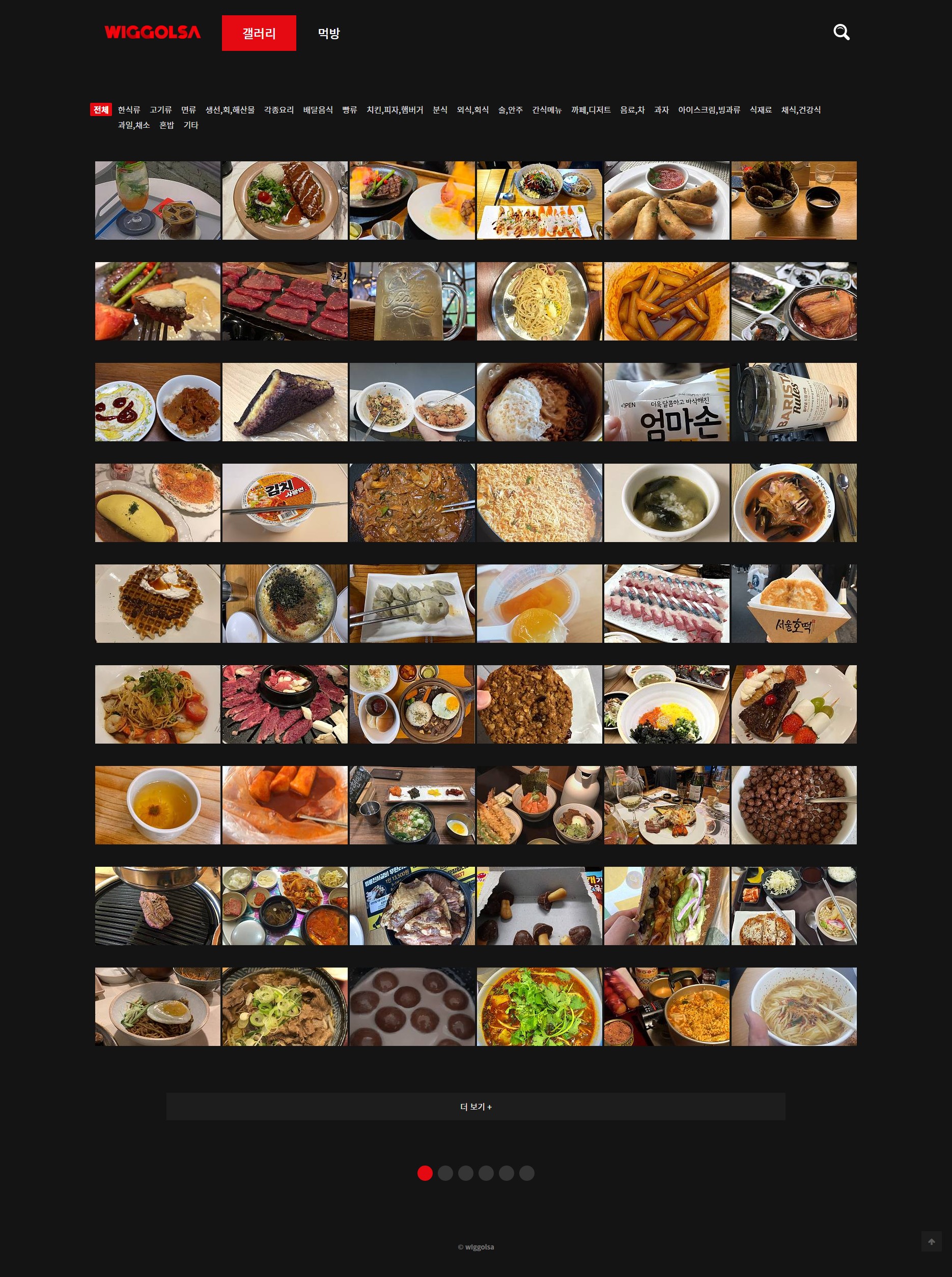
Task: Choose the 치킨,피자,햄버거 category
Action: pyautogui.click(x=395, y=109)
